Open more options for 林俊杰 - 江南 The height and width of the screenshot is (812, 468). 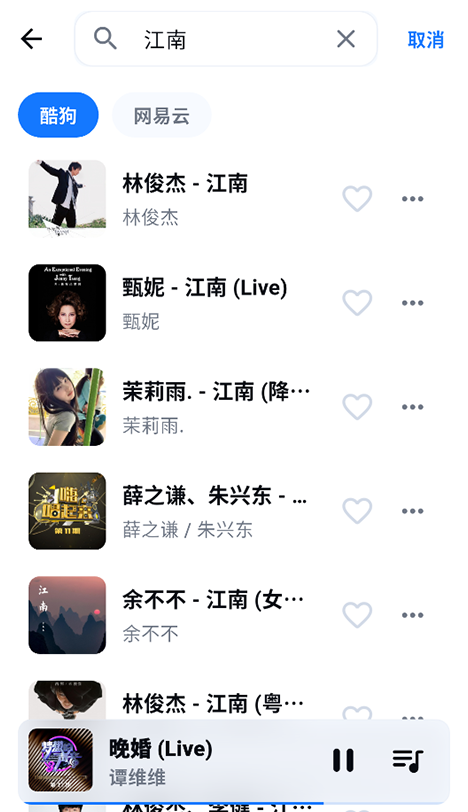[x=413, y=199]
